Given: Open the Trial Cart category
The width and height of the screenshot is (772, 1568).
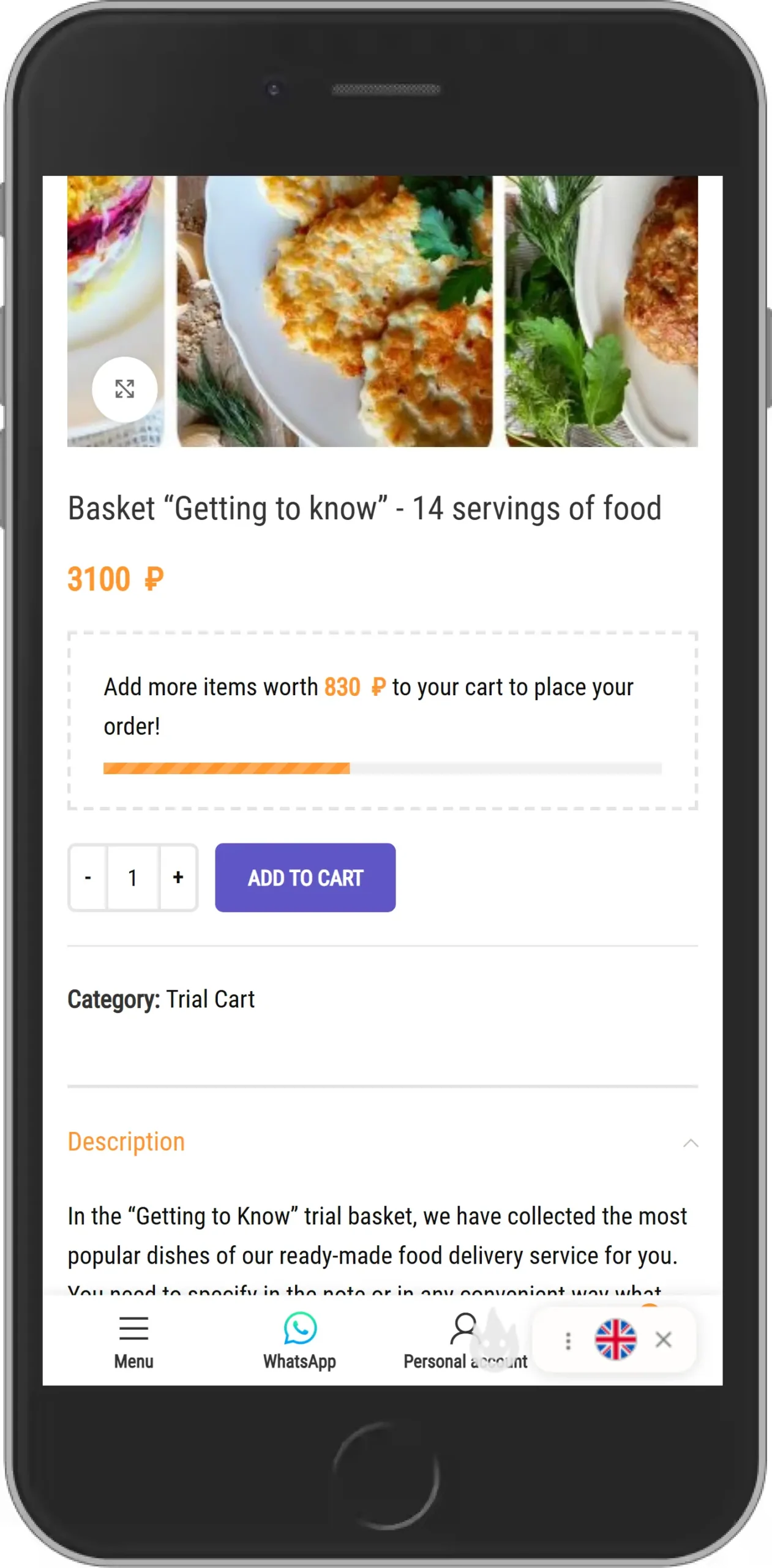Looking at the screenshot, I should click(x=210, y=999).
